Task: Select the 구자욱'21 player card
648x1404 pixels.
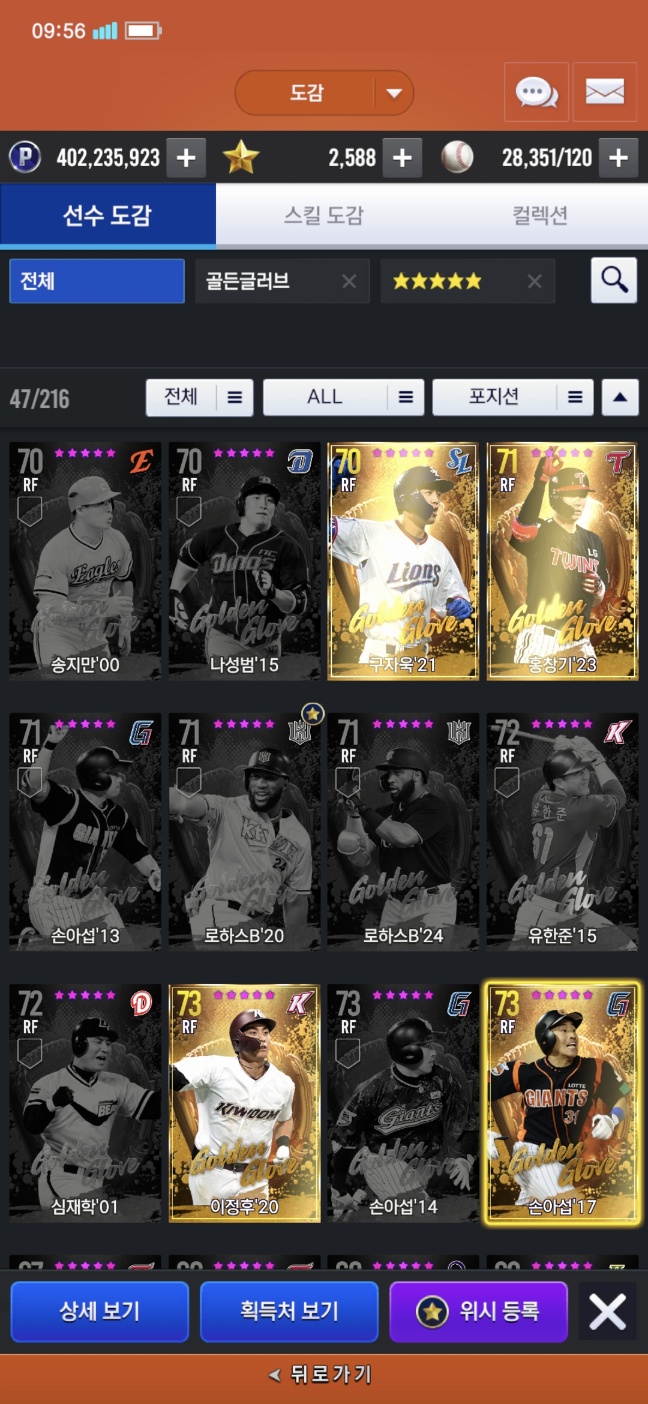Action: 403,561
